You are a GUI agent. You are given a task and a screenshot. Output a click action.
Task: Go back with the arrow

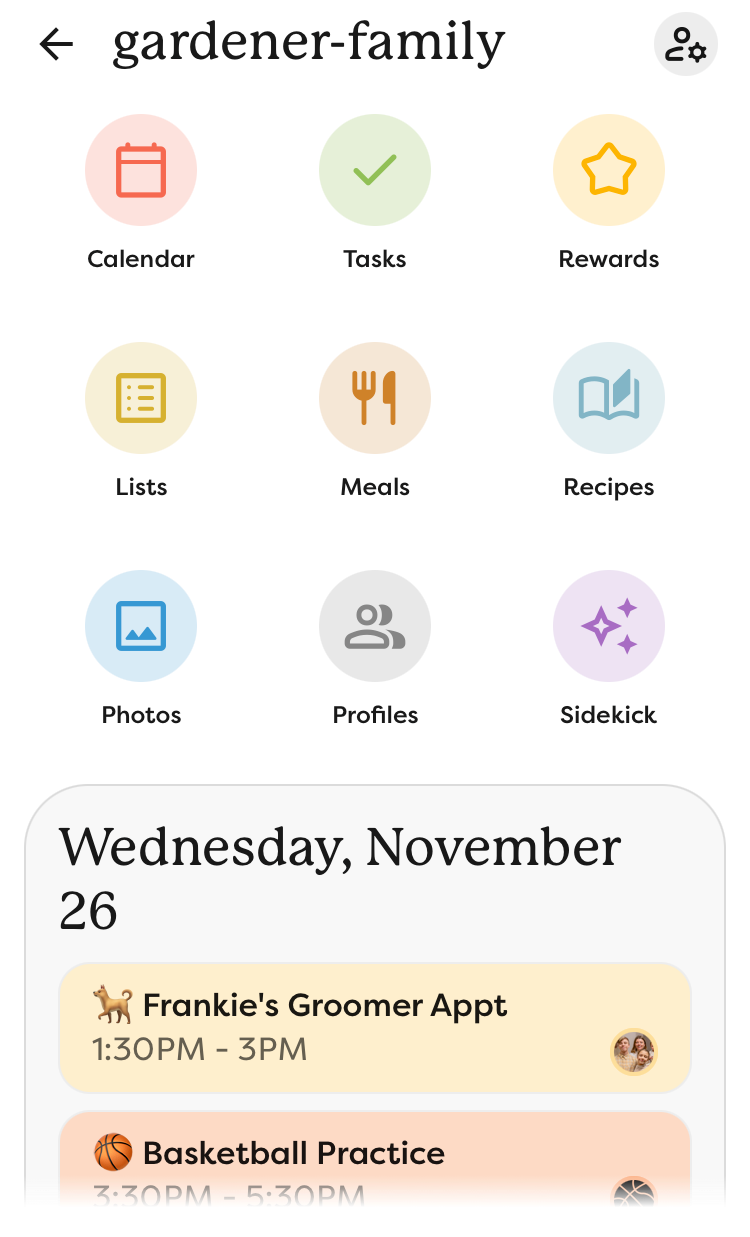pos(55,43)
